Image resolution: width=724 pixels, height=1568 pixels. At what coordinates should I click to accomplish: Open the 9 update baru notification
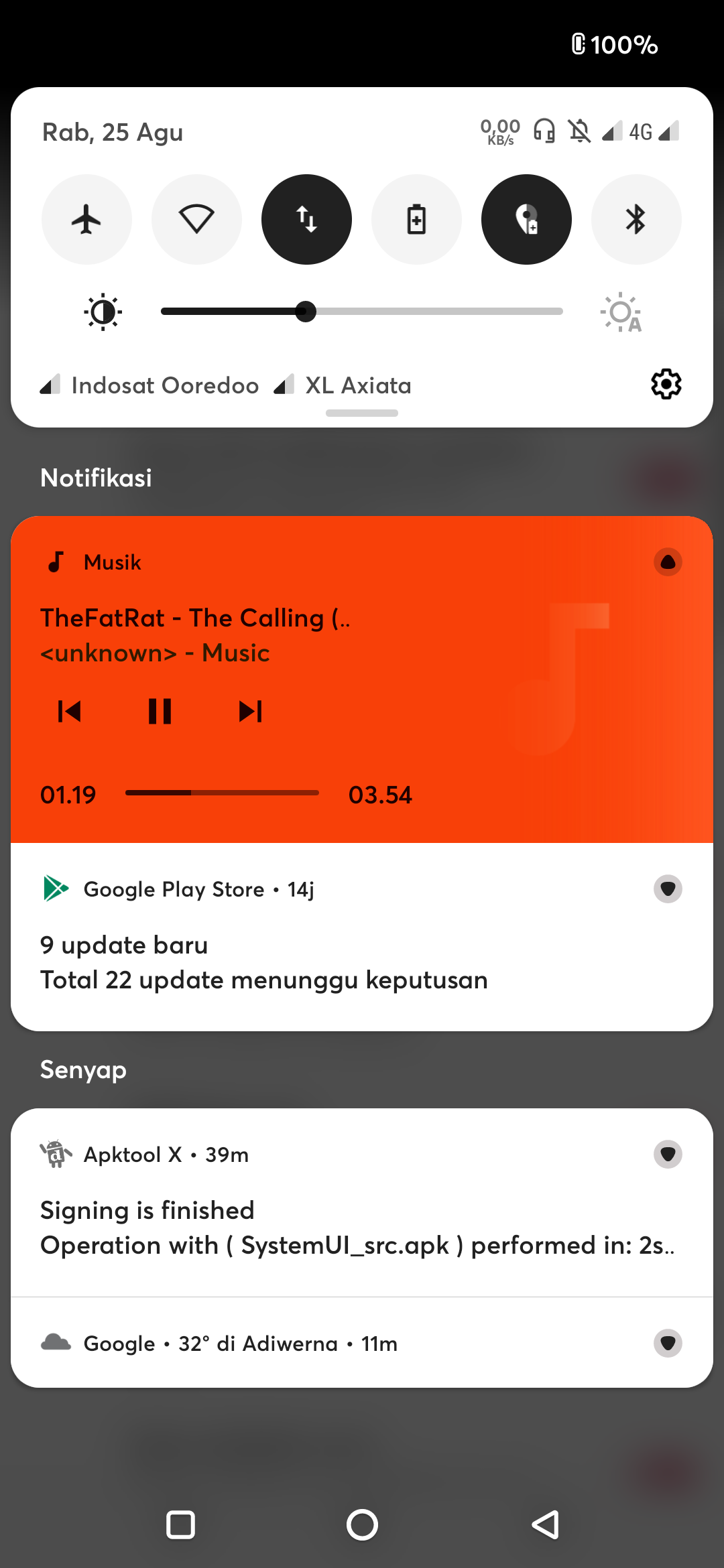tap(264, 962)
